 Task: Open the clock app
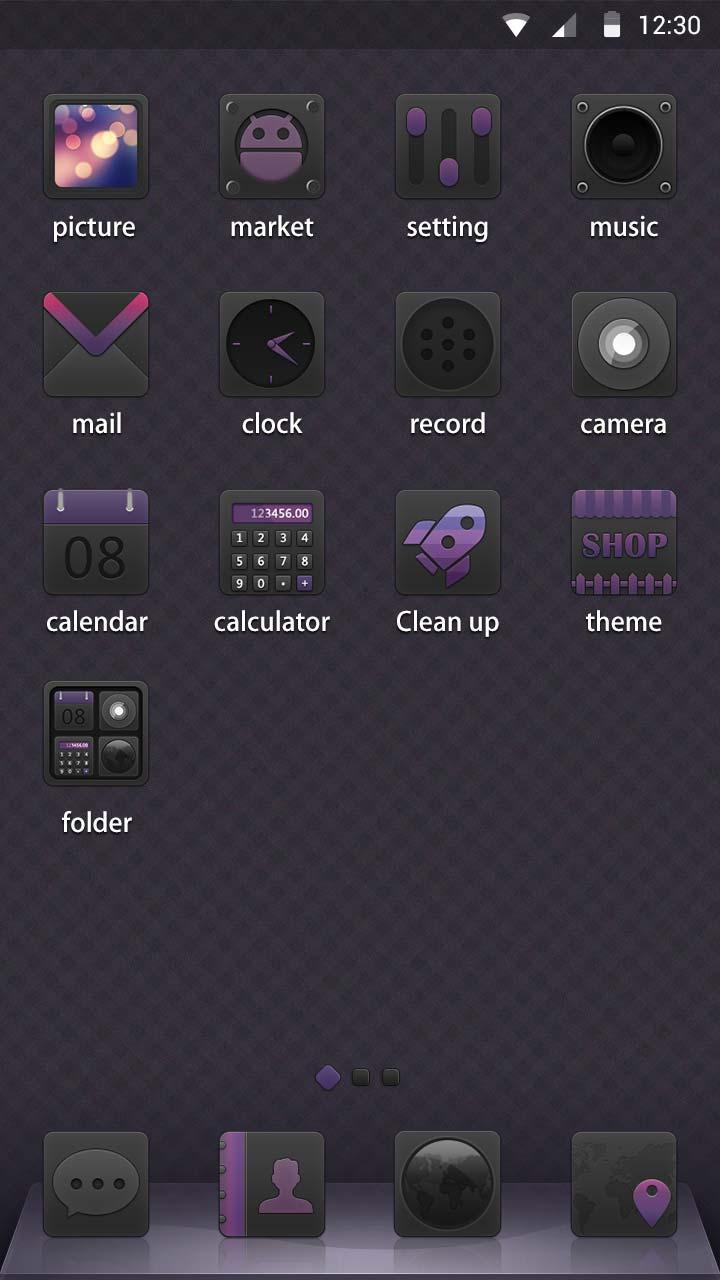click(x=272, y=344)
